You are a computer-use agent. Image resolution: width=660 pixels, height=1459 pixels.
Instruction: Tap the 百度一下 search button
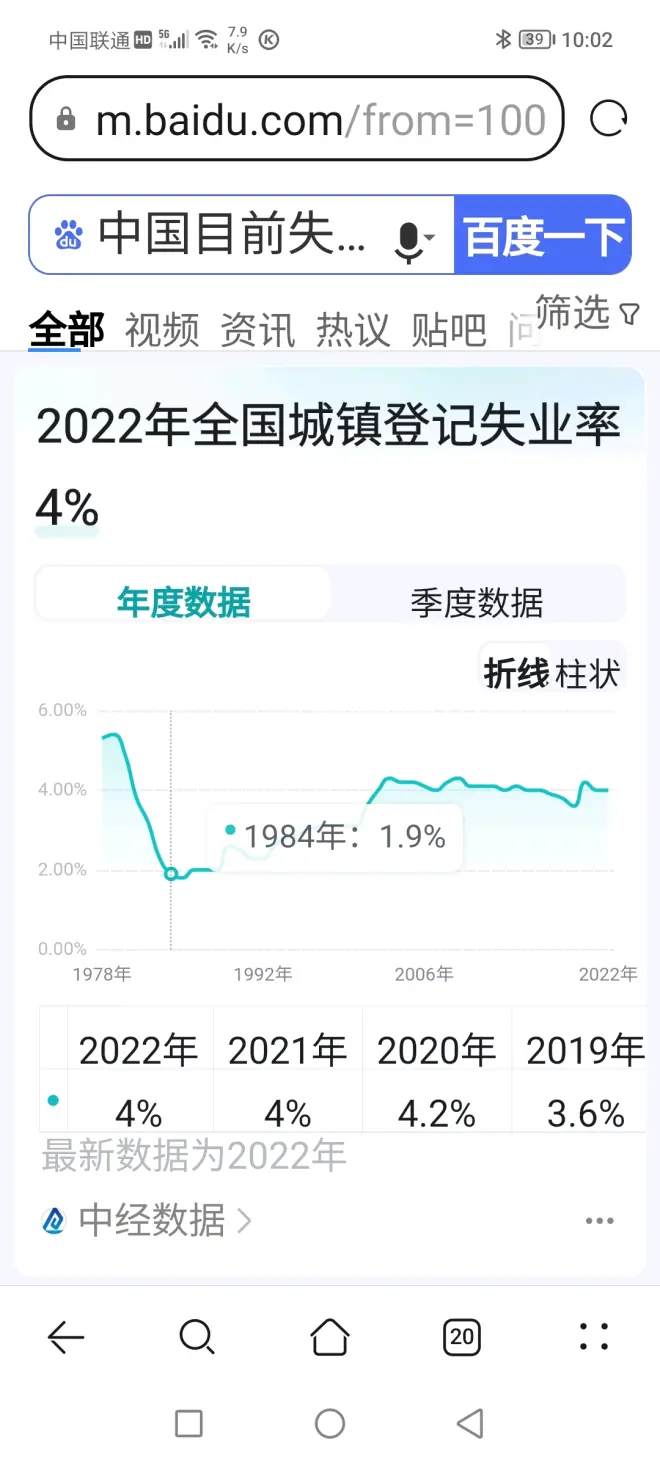click(543, 236)
